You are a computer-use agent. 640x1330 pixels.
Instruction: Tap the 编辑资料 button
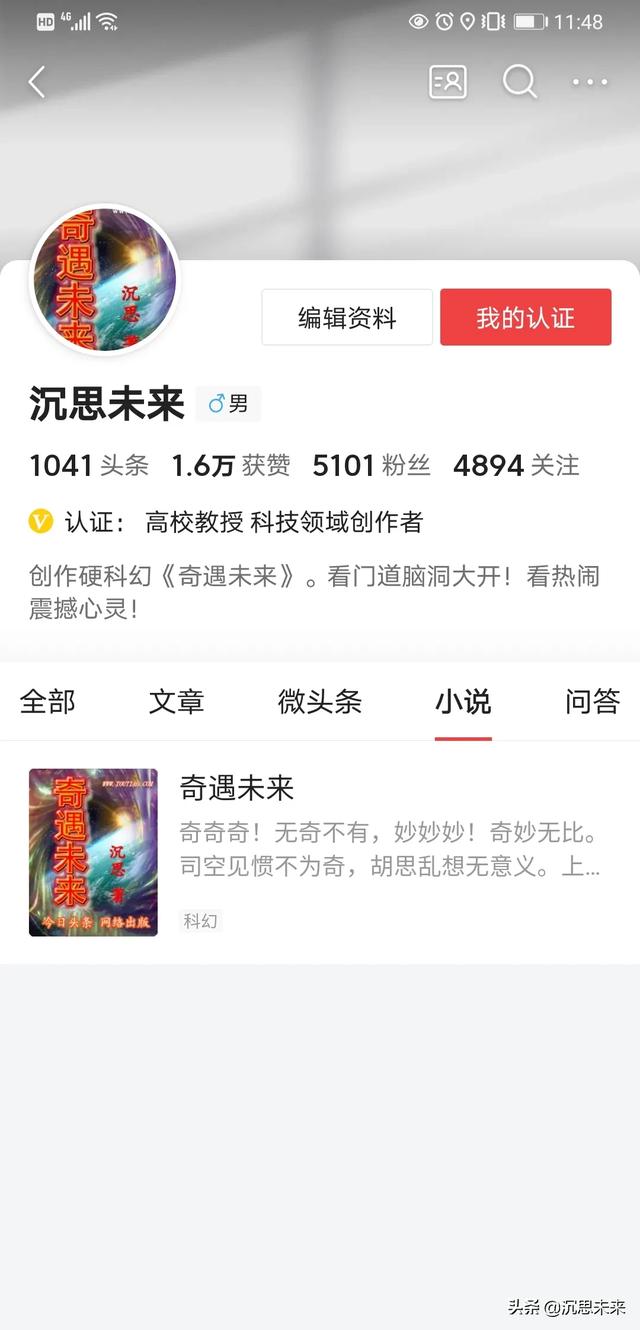coord(347,318)
